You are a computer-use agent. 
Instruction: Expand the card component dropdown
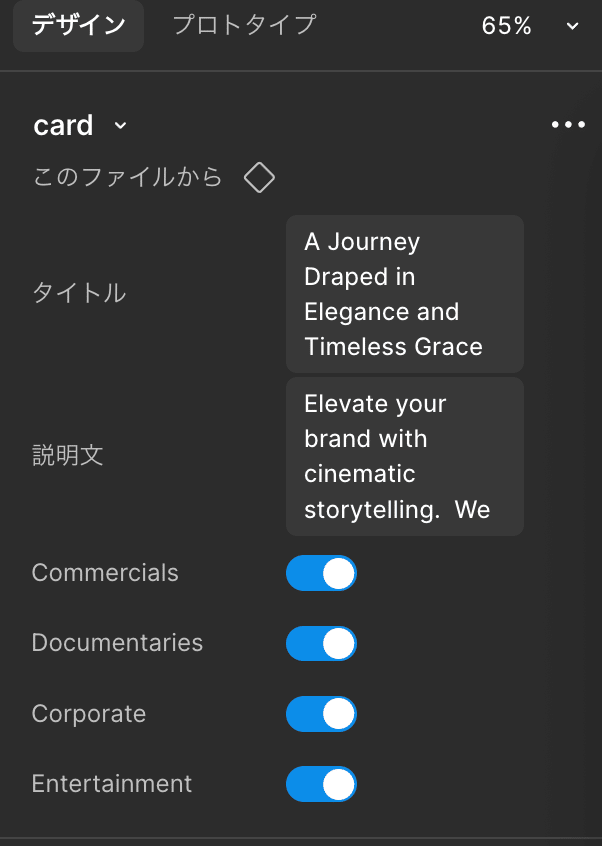point(120,126)
